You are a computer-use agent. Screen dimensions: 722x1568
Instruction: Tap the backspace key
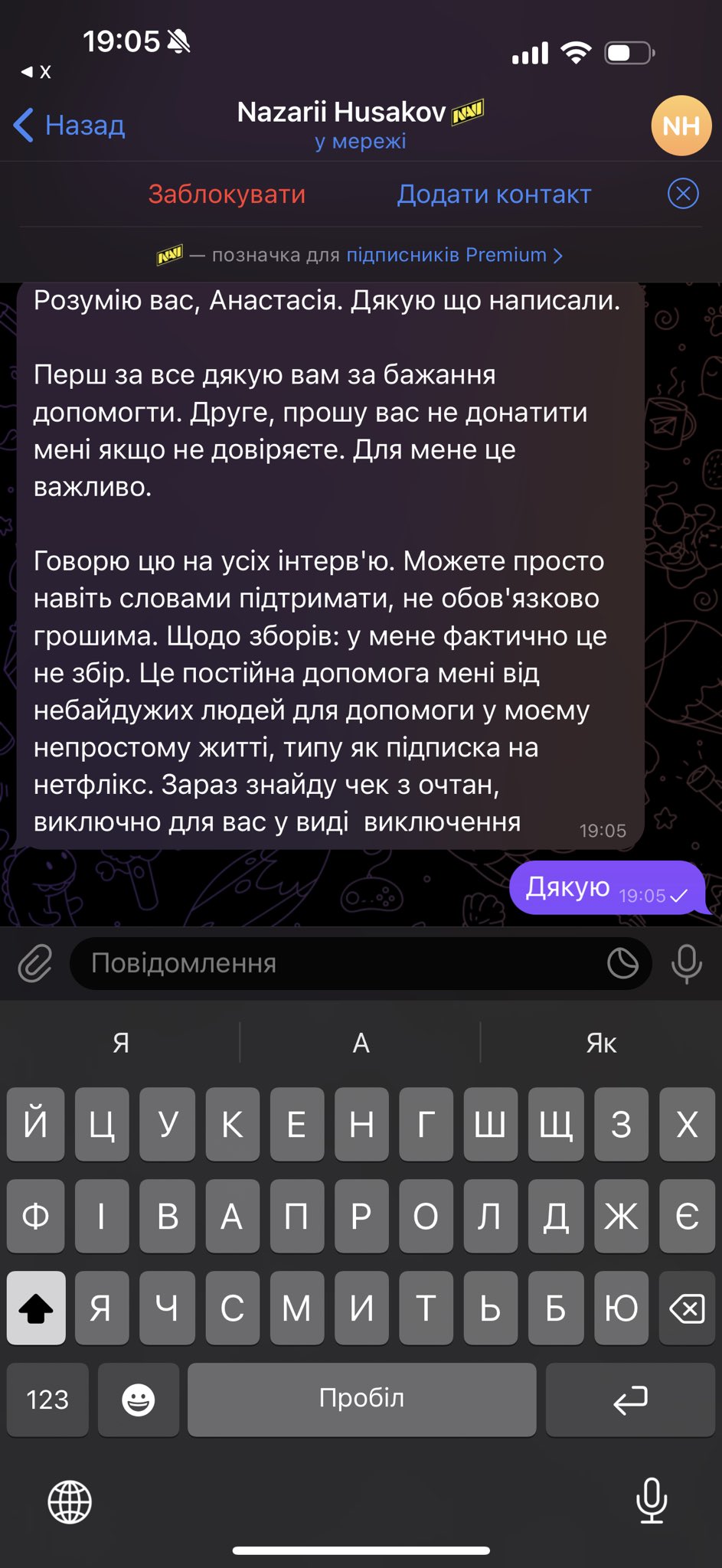tap(687, 1308)
